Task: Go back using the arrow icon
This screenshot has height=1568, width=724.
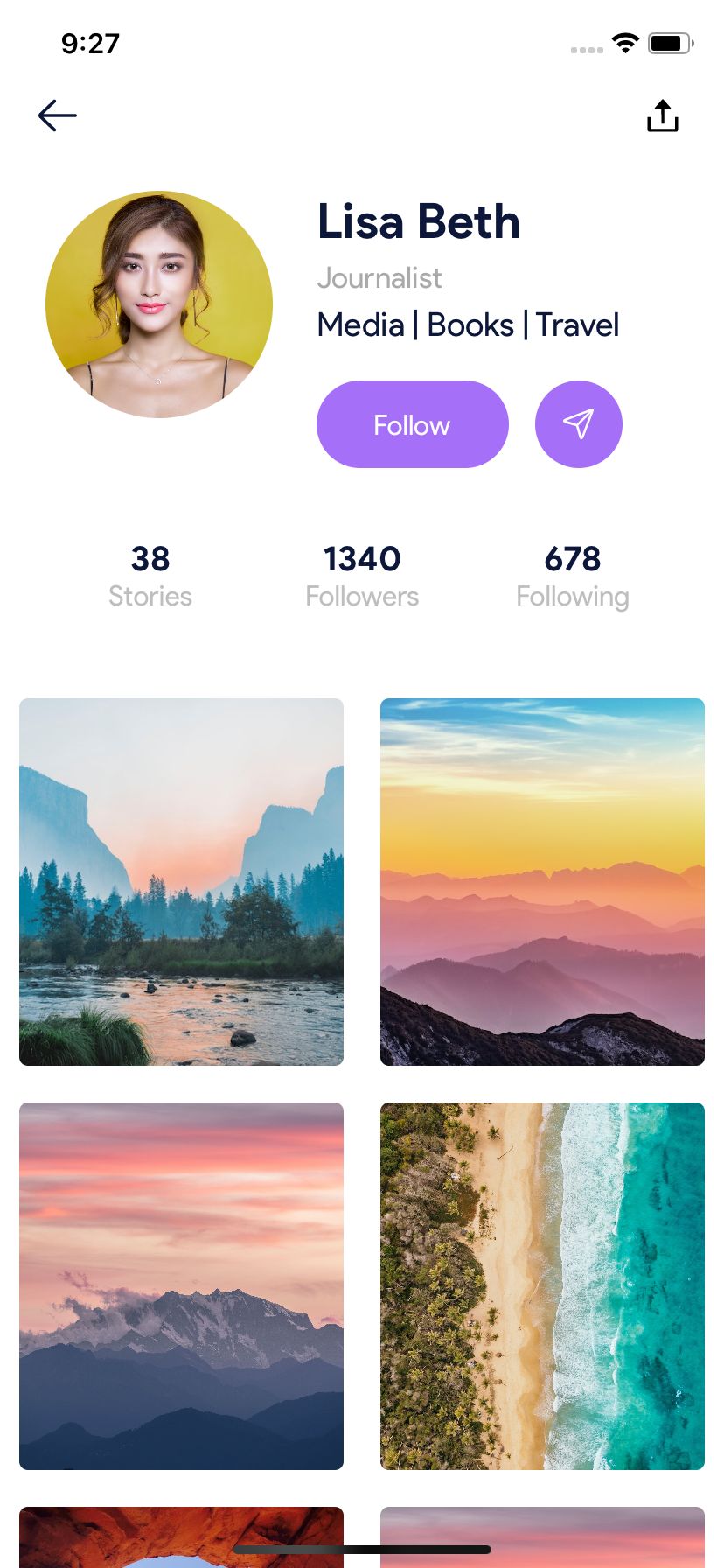Action: point(58,115)
